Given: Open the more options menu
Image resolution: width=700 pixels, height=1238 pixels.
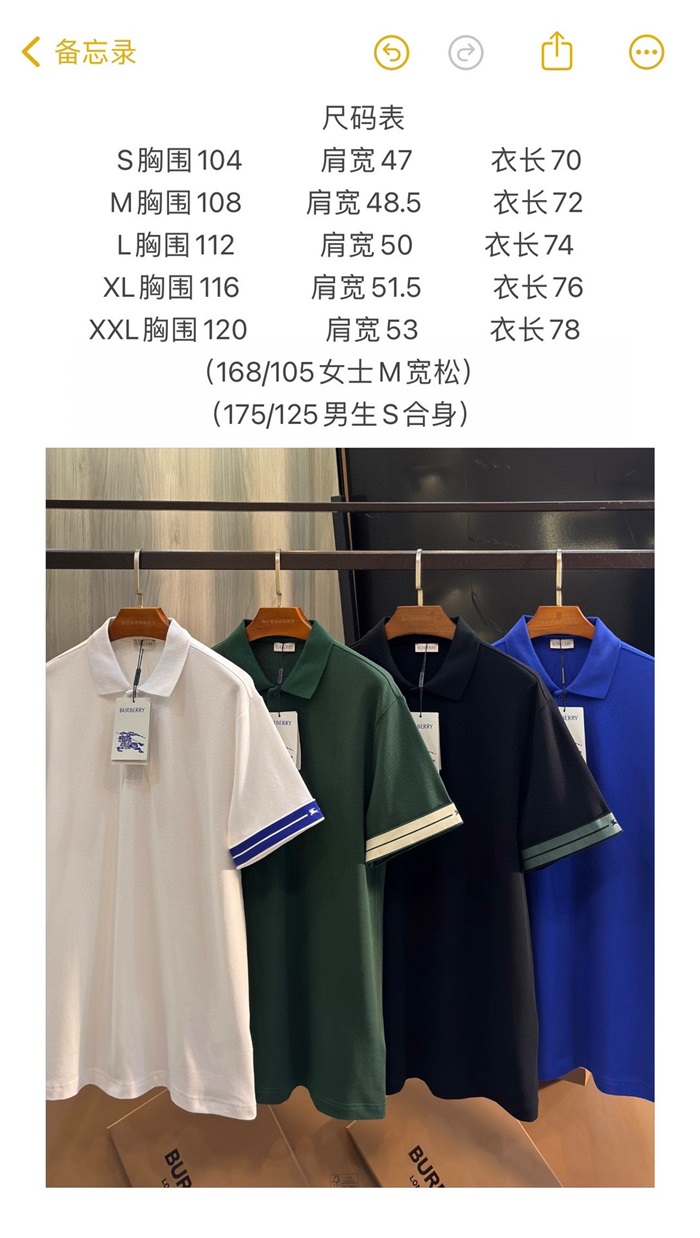Looking at the screenshot, I should click(646, 52).
